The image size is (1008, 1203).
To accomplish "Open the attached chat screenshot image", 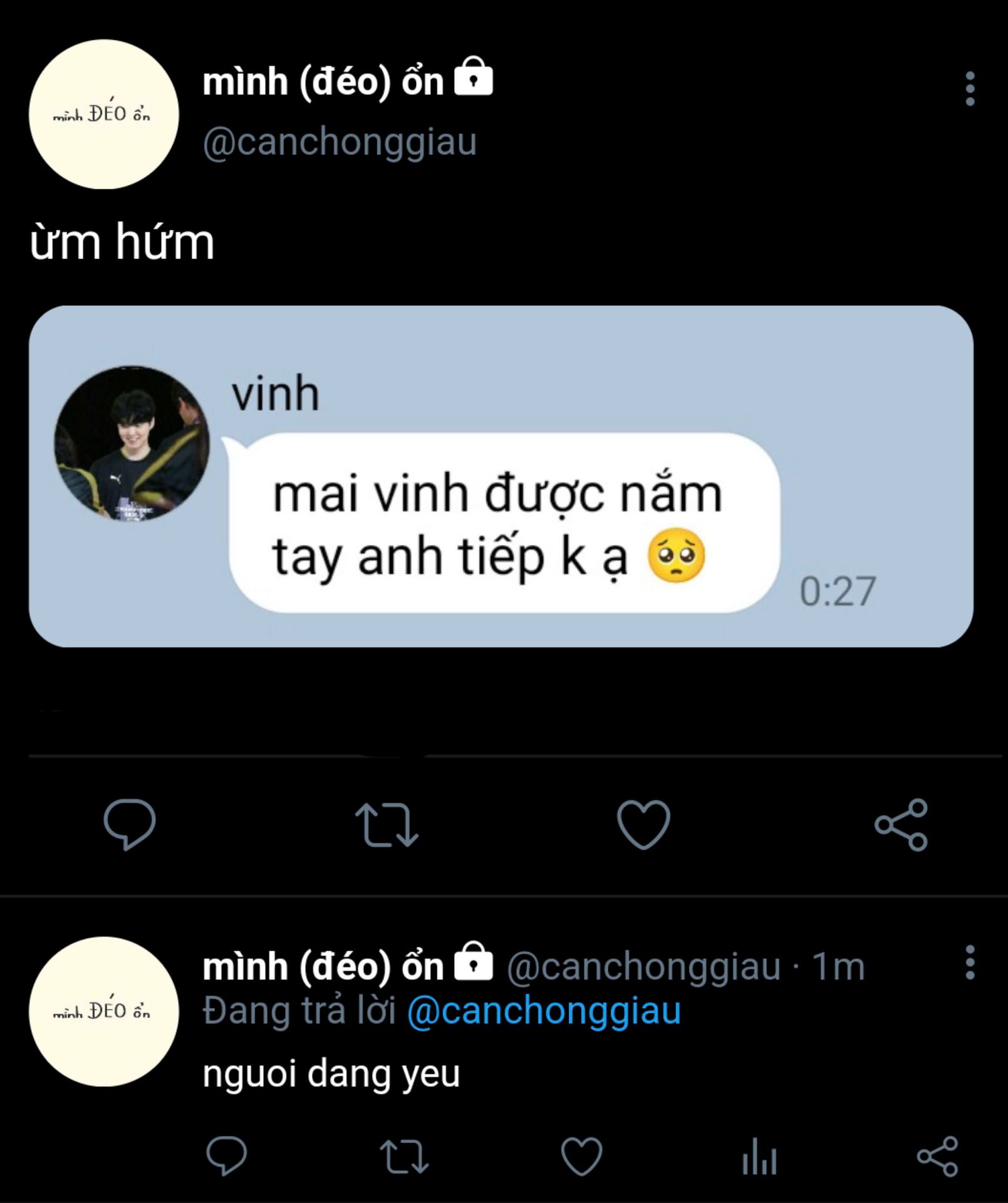I will click(501, 476).
